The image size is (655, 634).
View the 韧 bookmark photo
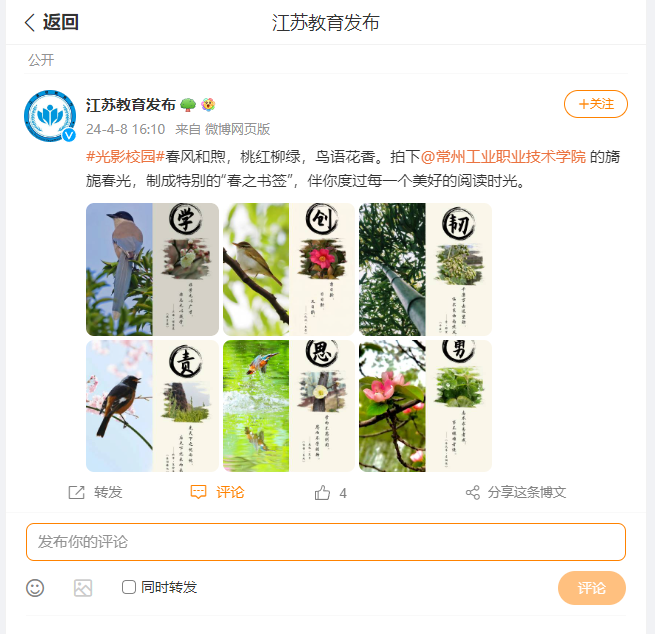point(425,269)
